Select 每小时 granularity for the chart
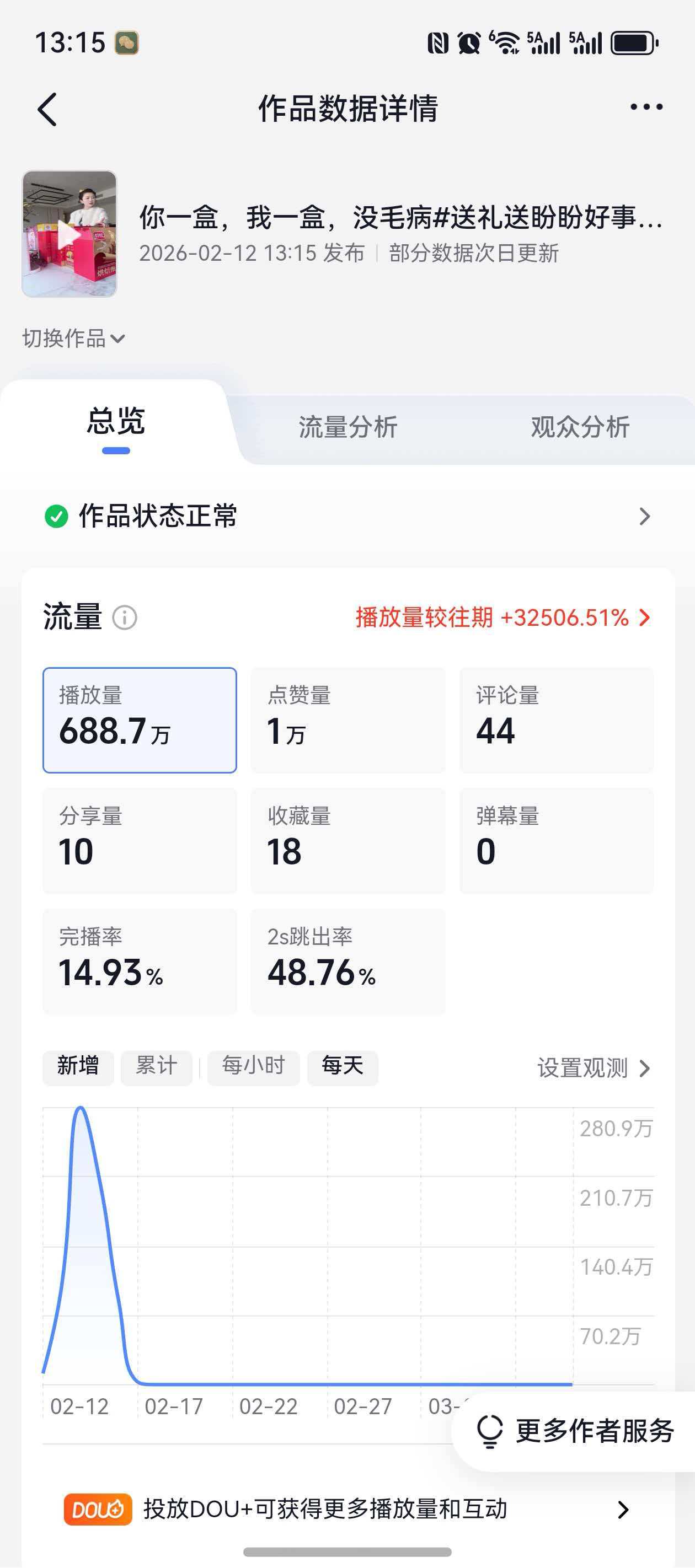This screenshot has width=695, height=1568. (254, 1067)
